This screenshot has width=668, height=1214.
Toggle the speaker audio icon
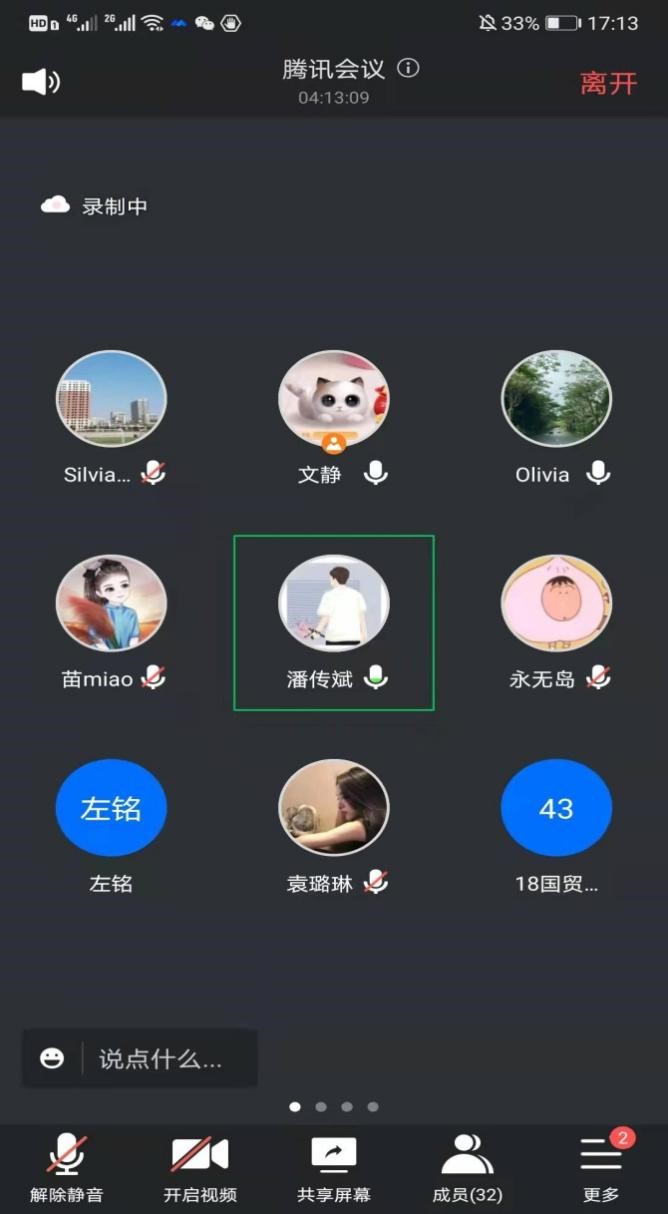click(41, 82)
